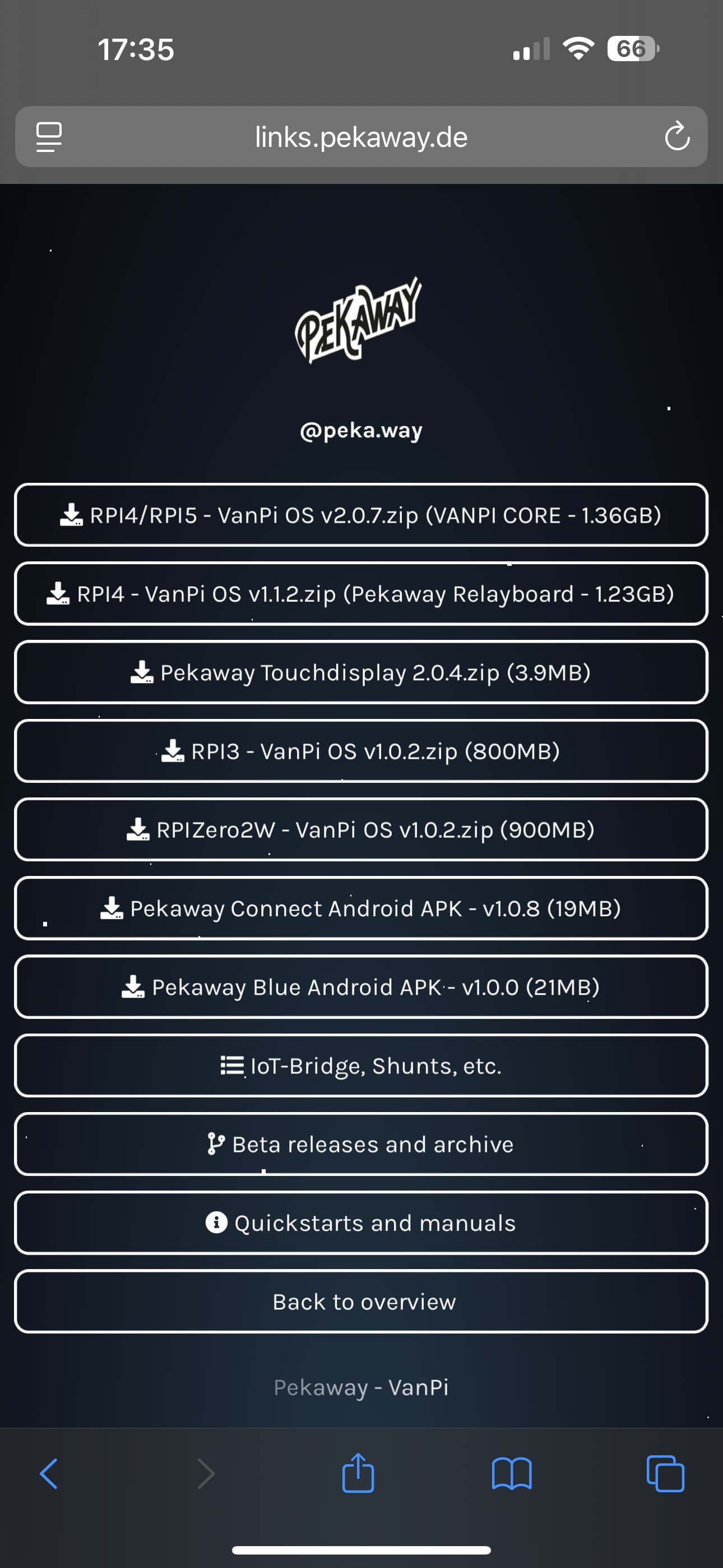The width and height of the screenshot is (723, 1568).
Task: Download RPIZero2W VanPi OS v1.0.2 zip
Action: [x=361, y=829]
